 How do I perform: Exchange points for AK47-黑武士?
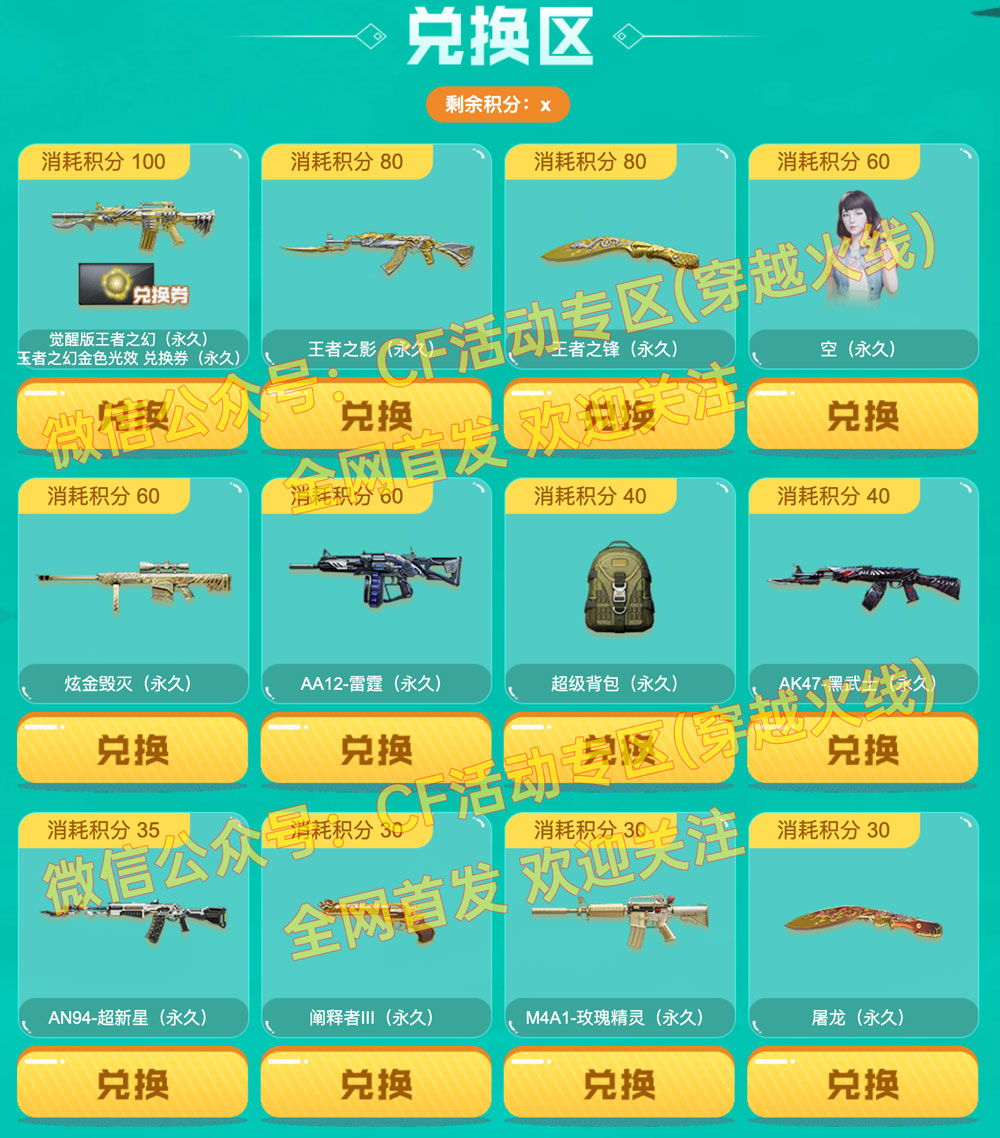coord(862,748)
